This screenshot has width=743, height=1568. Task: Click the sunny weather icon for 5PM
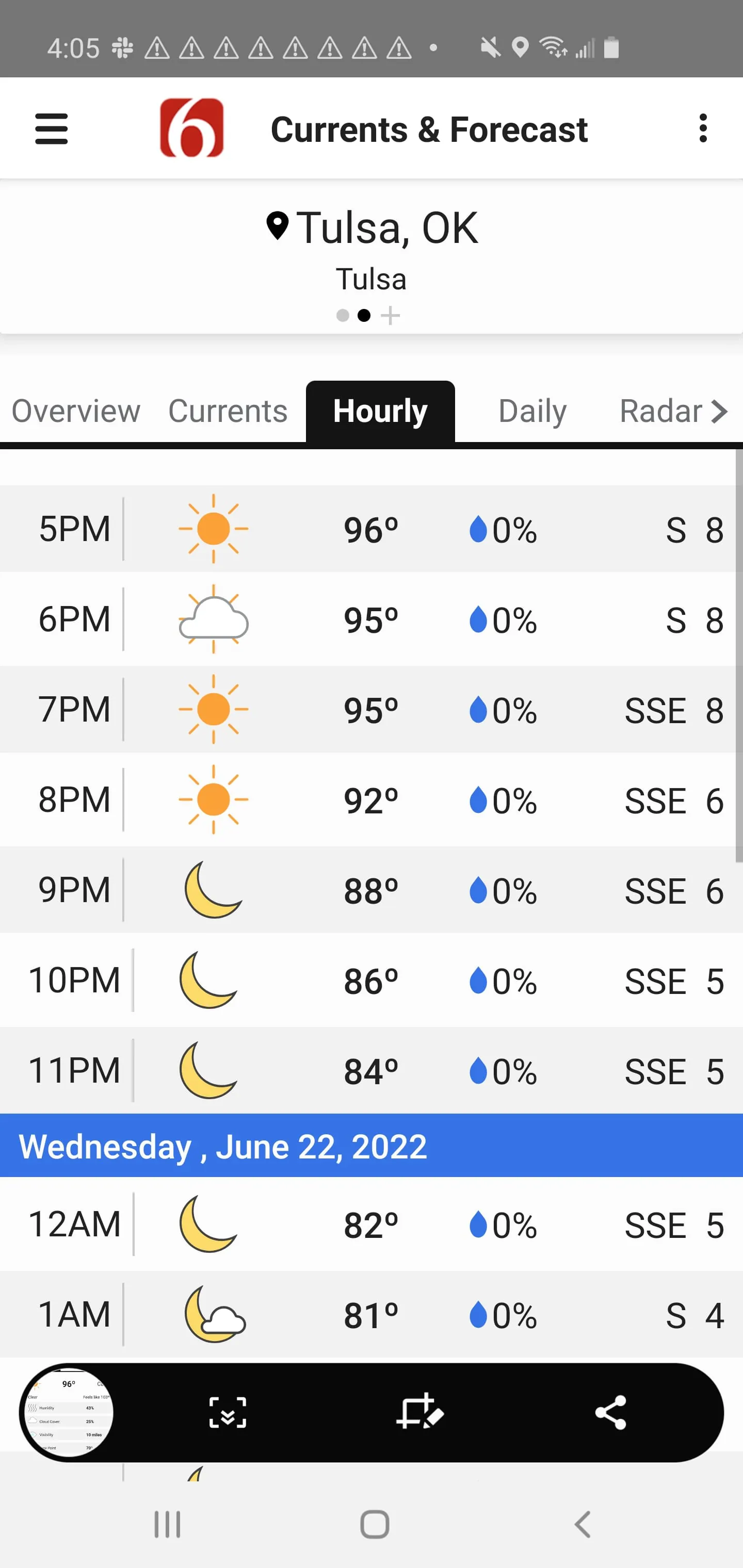tap(213, 528)
